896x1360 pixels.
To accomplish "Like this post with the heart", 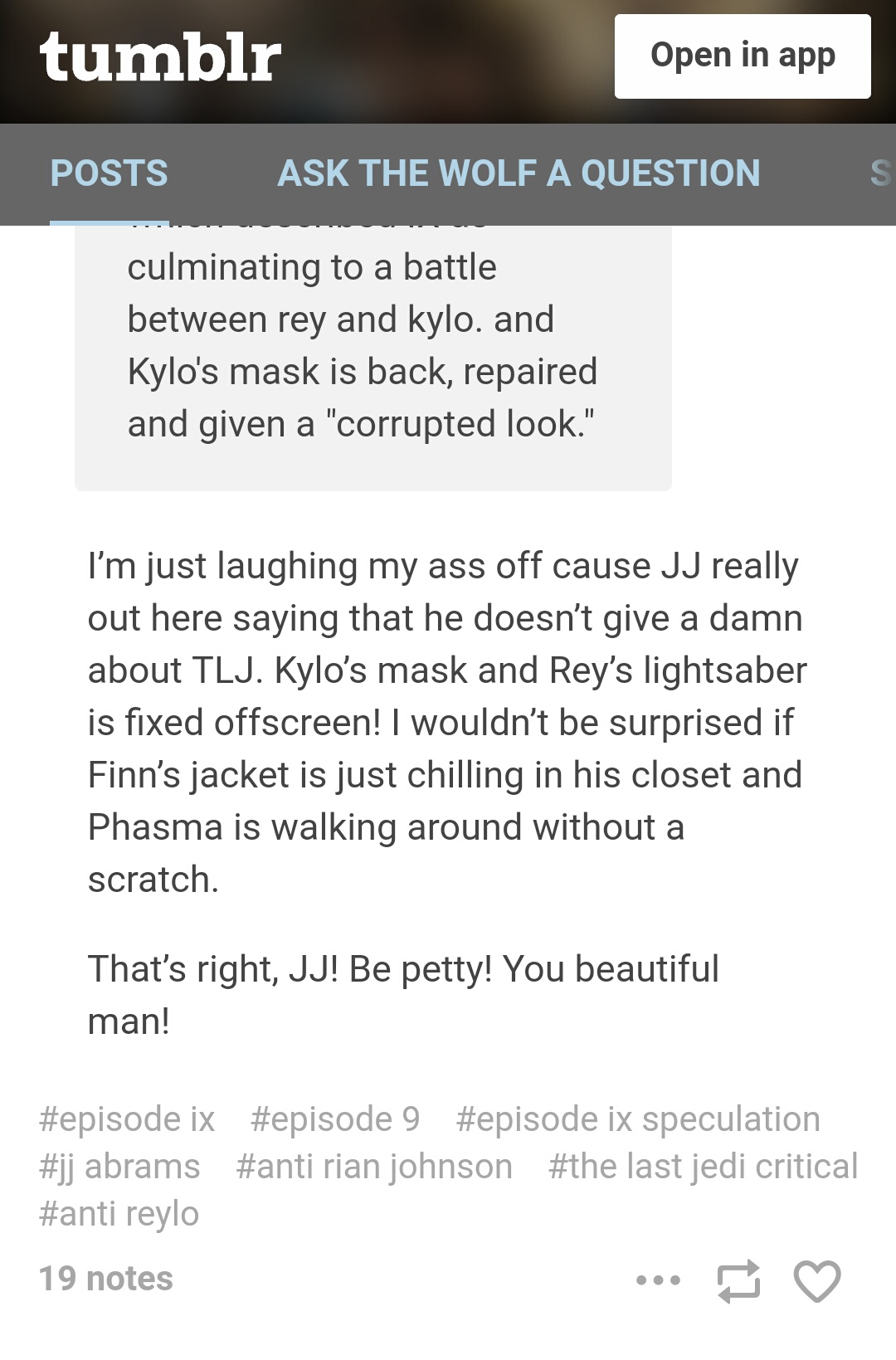I will pyautogui.click(x=817, y=1280).
